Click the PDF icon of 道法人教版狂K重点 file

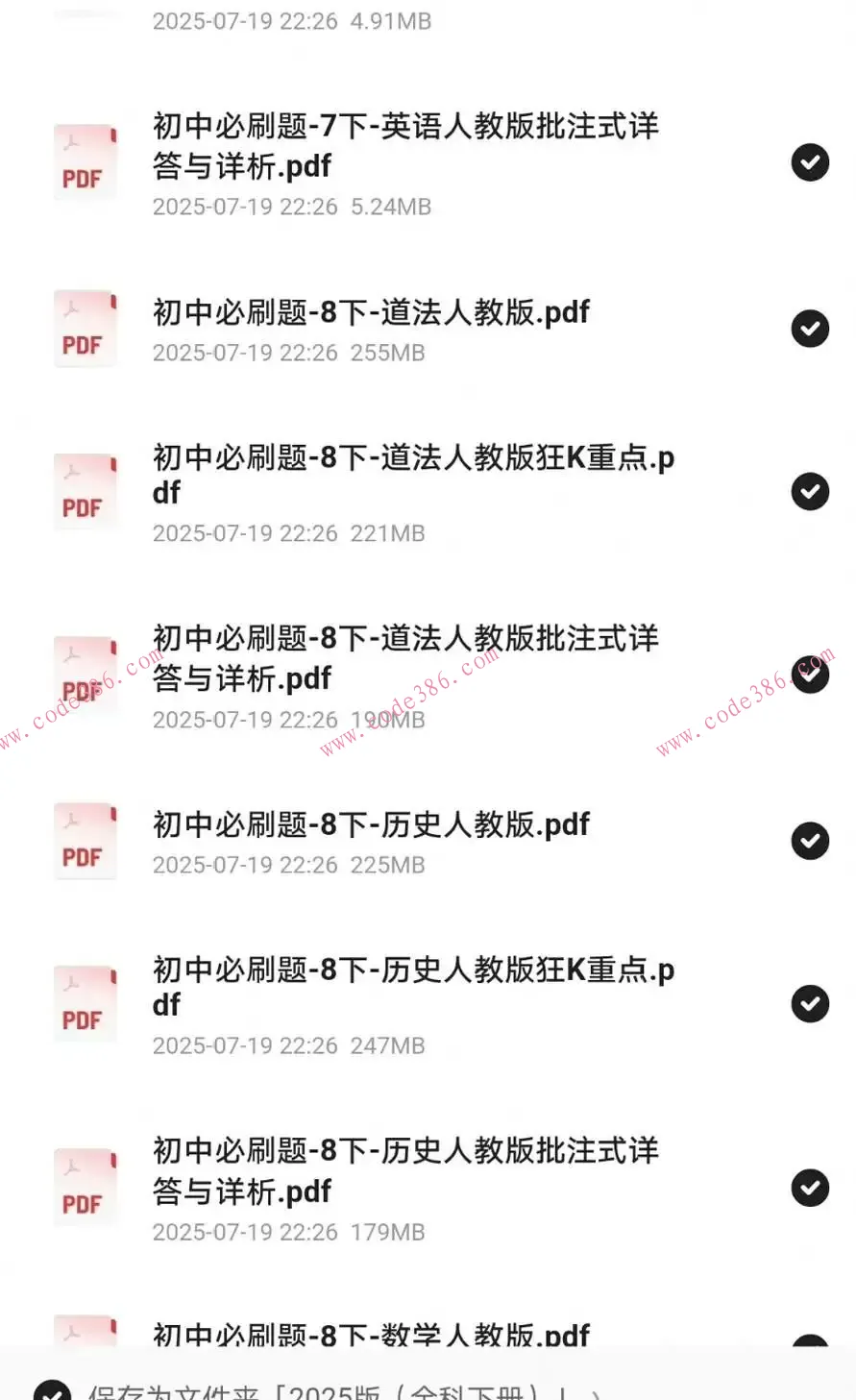(x=85, y=491)
